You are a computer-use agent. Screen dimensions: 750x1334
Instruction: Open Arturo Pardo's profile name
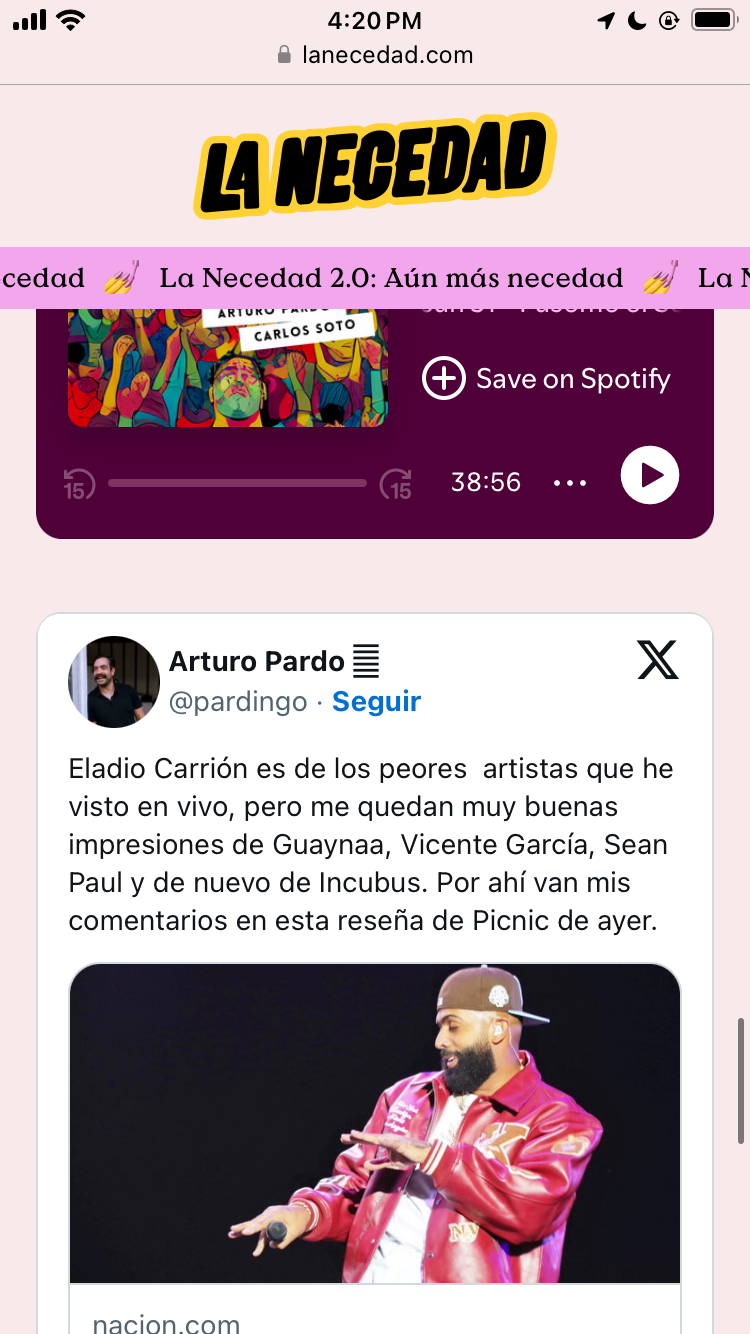click(257, 661)
